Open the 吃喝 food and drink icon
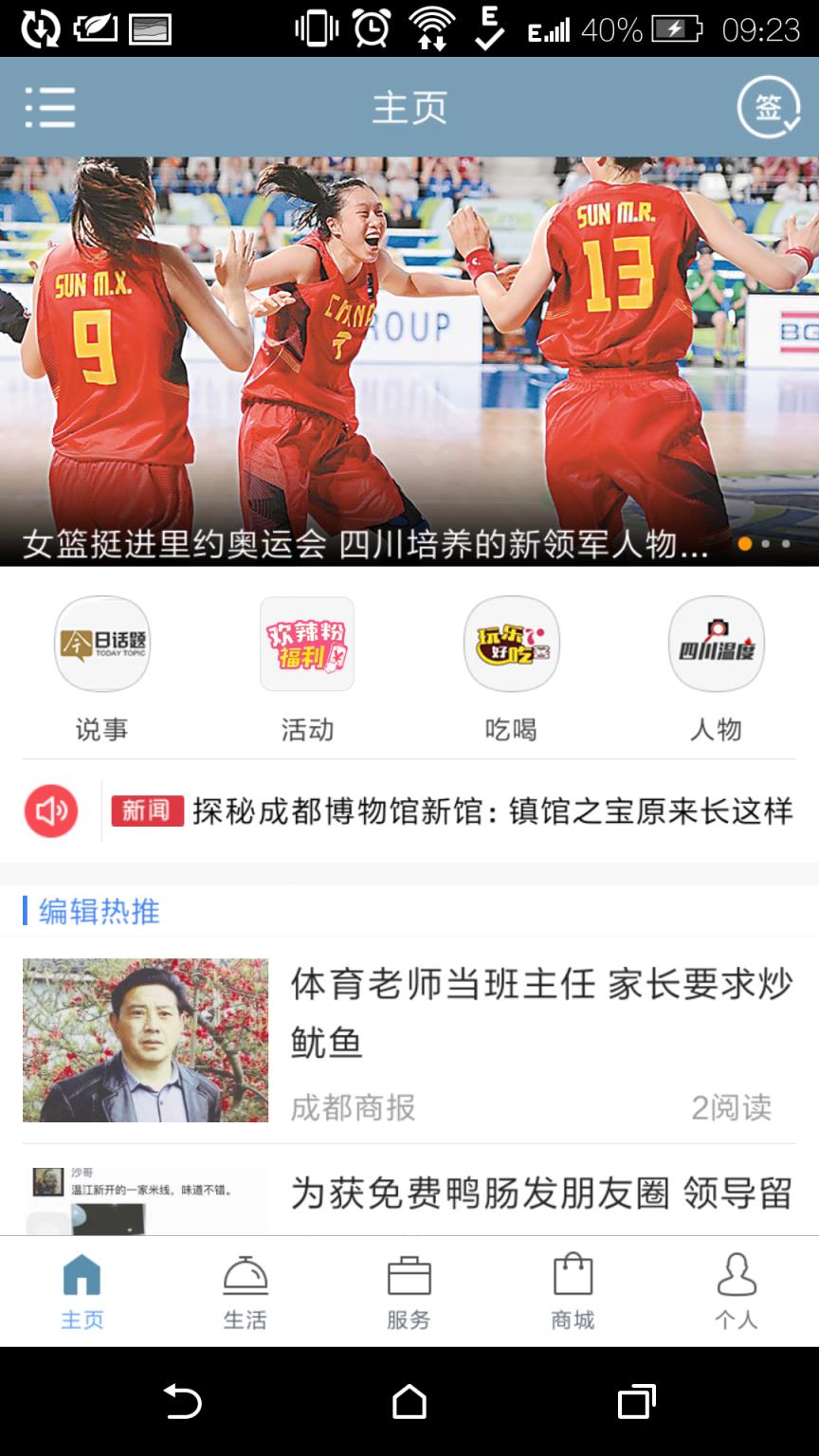Screen dimensions: 819x1456 pos(511,645)
